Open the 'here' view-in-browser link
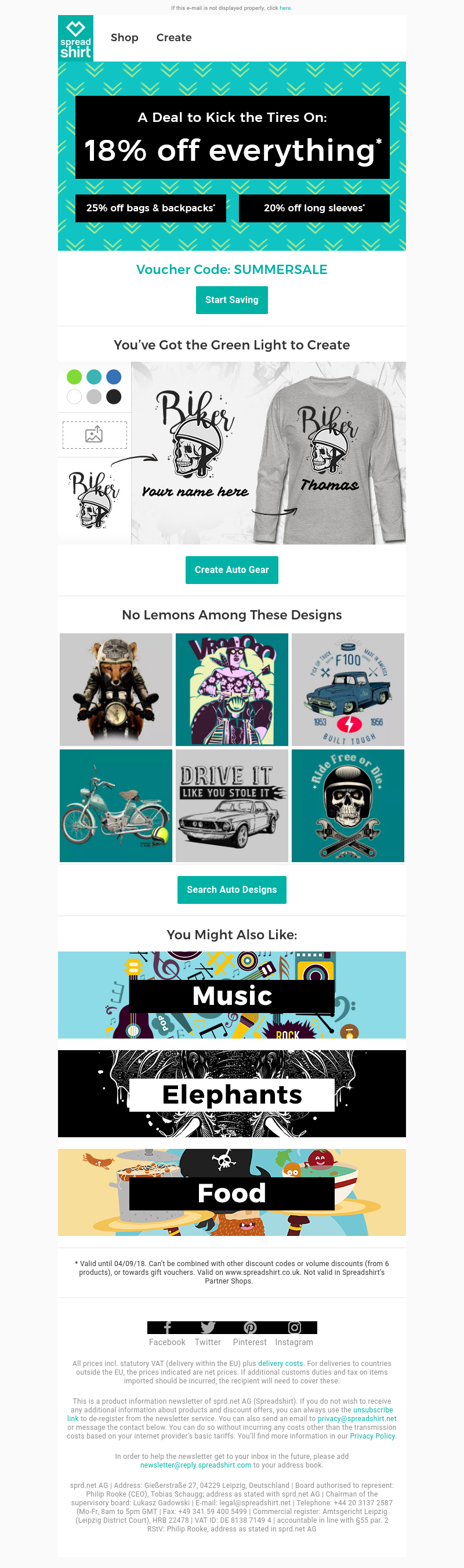 (285, 8)
